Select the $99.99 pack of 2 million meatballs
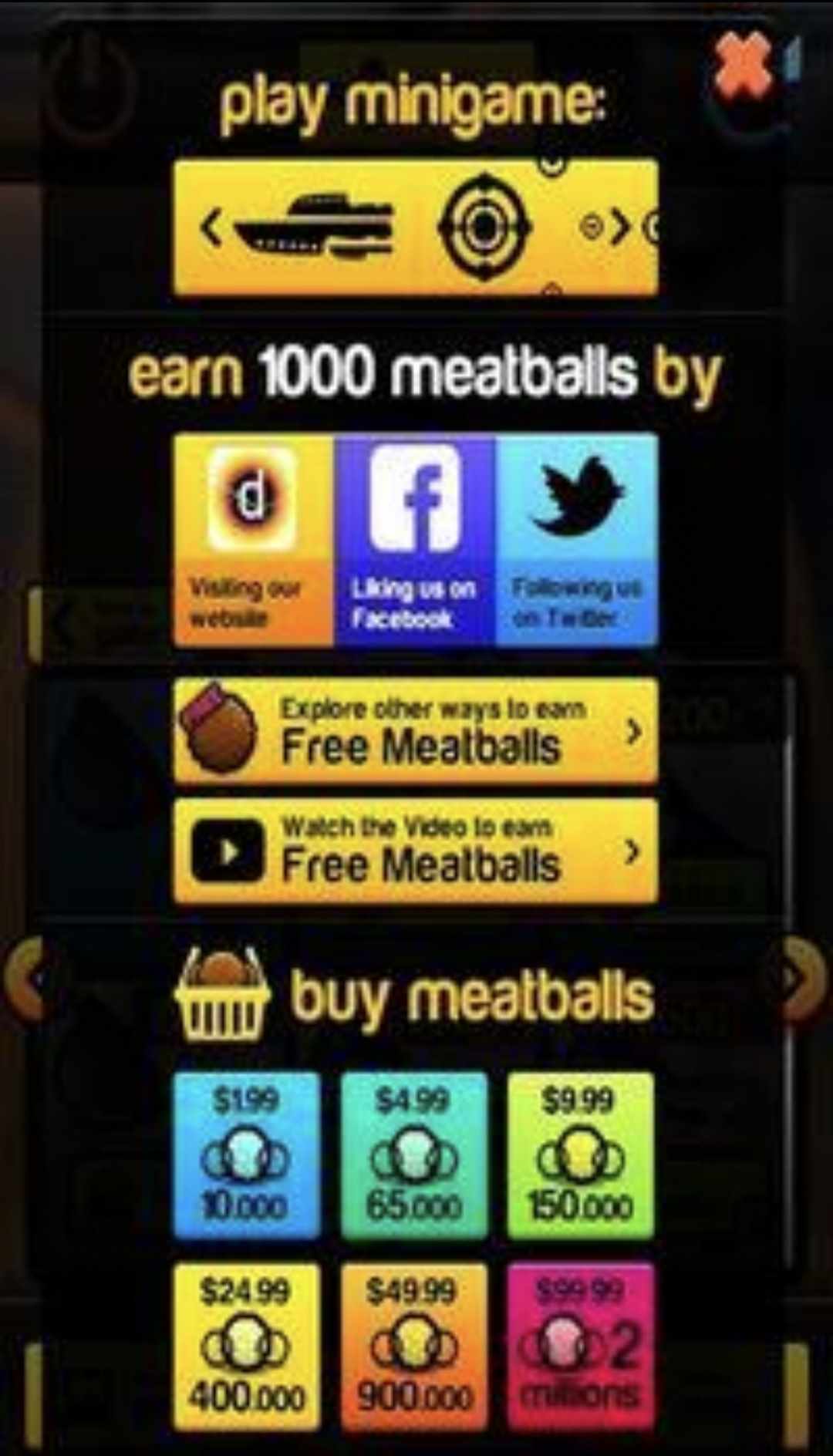 tap(580, 1345)
